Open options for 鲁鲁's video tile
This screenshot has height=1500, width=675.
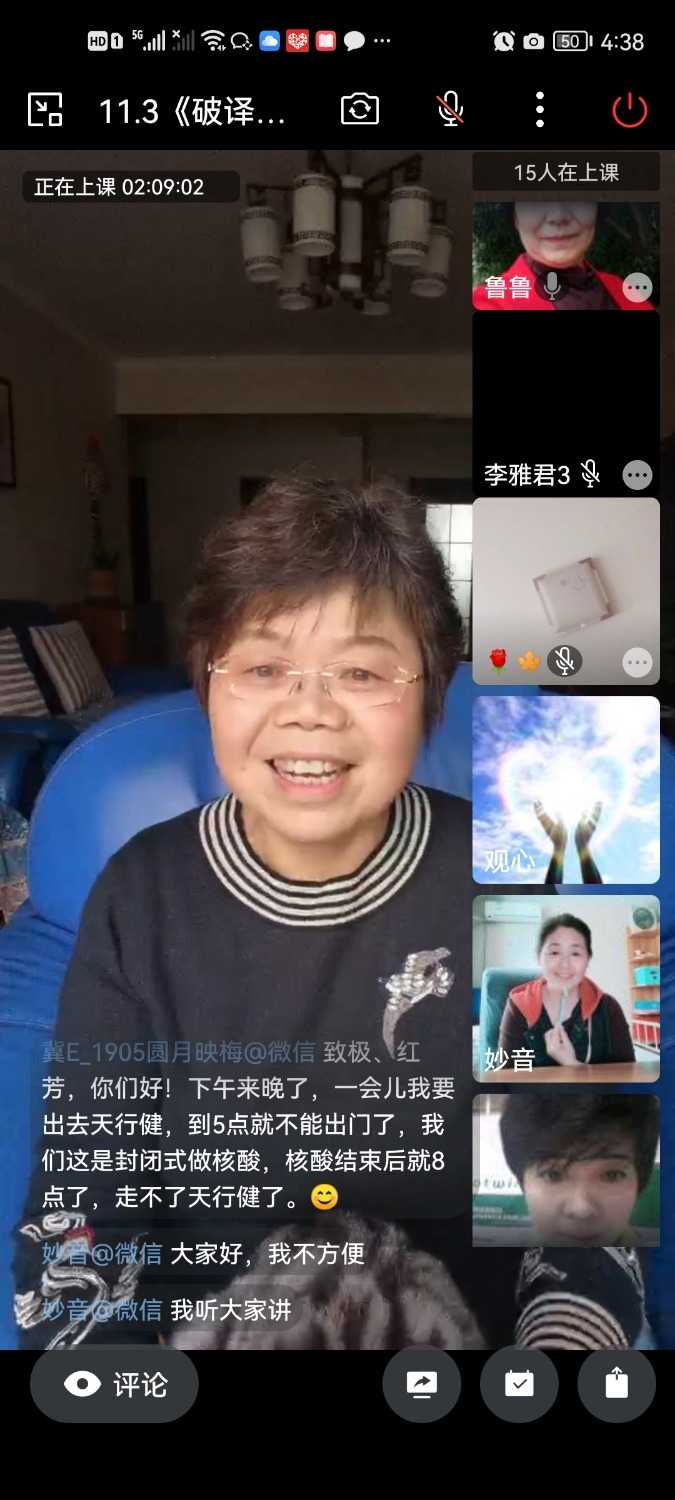tap(637, 289)
